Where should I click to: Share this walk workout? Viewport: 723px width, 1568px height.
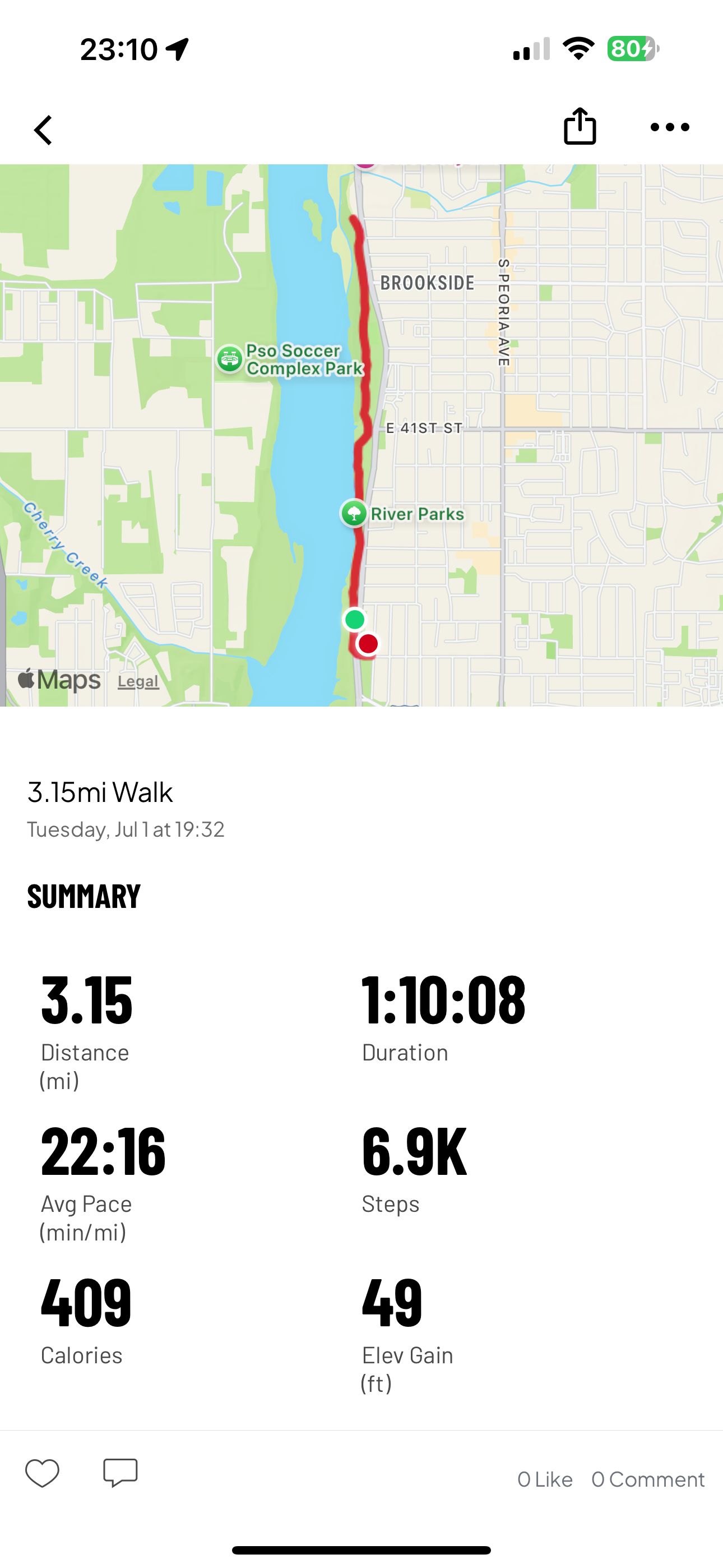(580, 127)
